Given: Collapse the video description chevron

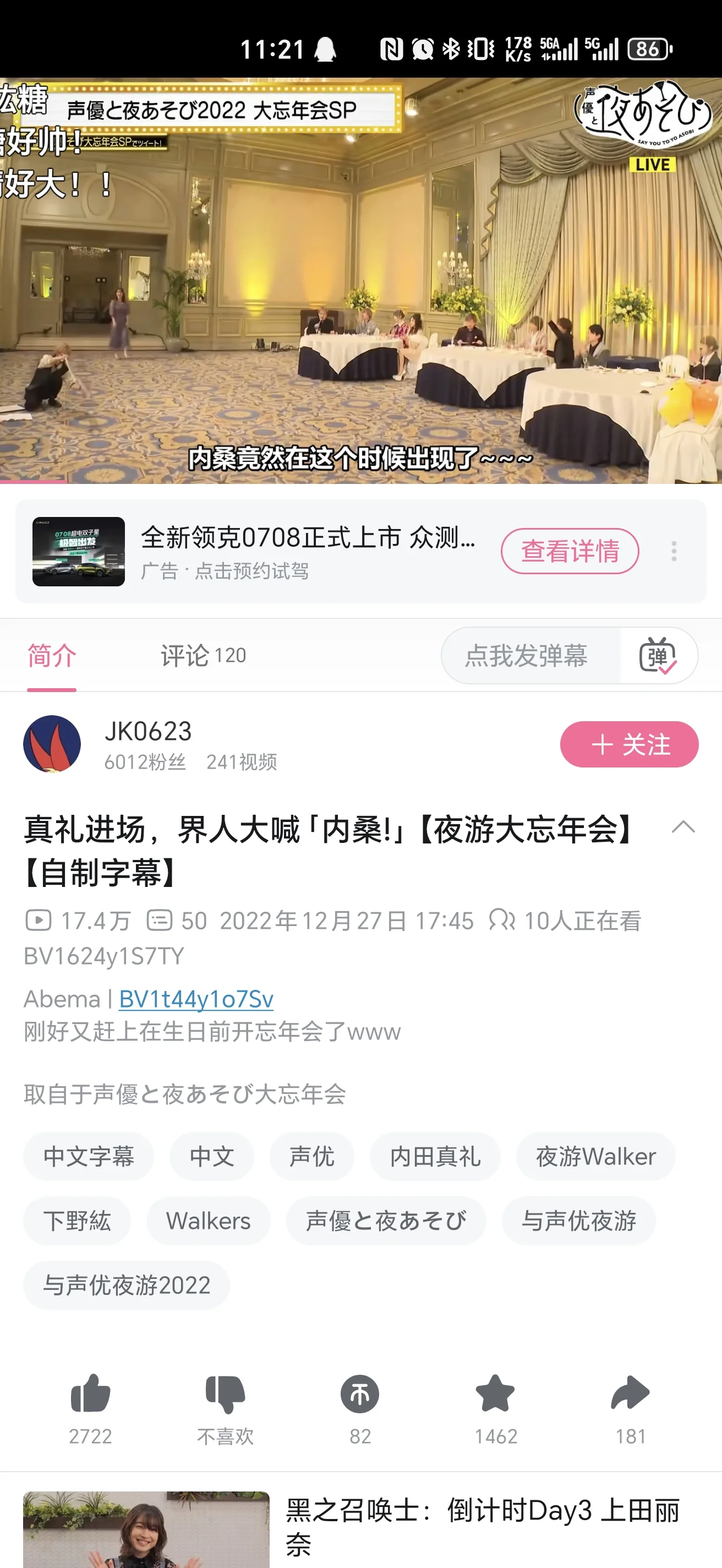Looking at the screenshot, I should tap(682, 827).
